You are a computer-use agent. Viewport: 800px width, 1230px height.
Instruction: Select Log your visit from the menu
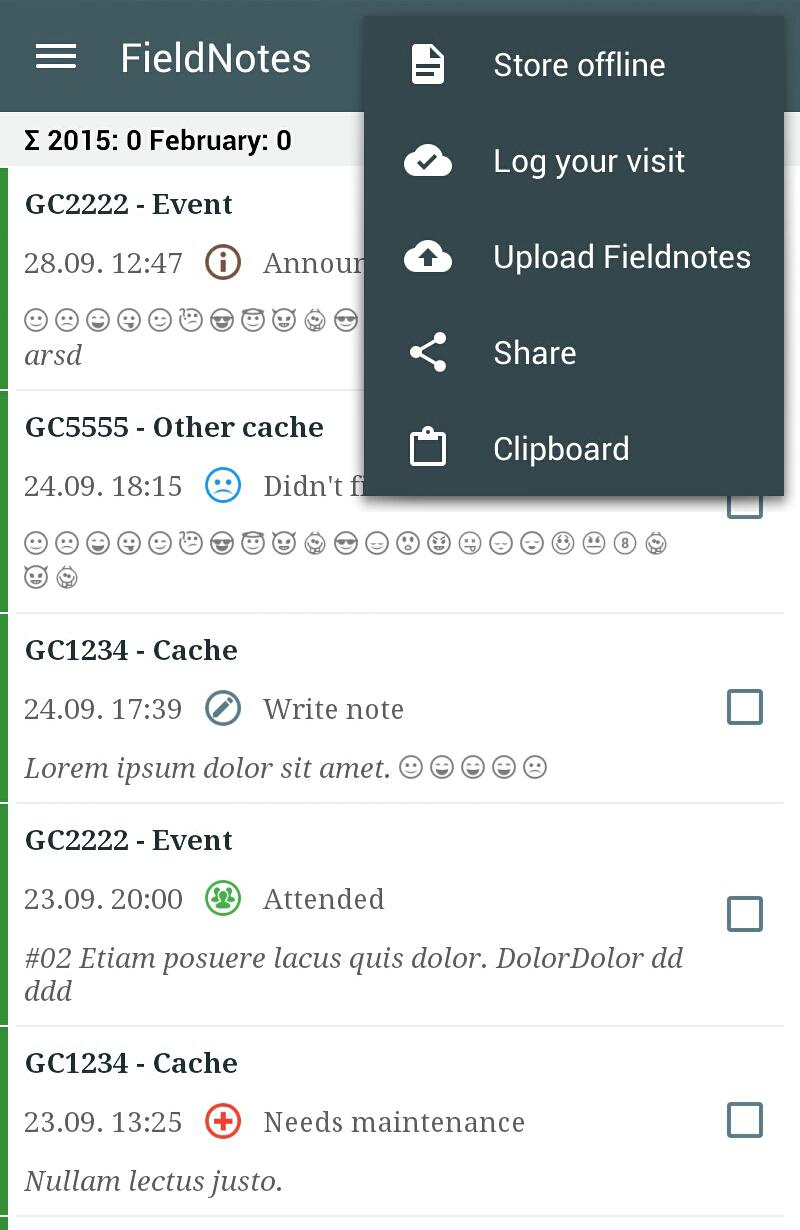pyautogui.click(x=588, y=160)
